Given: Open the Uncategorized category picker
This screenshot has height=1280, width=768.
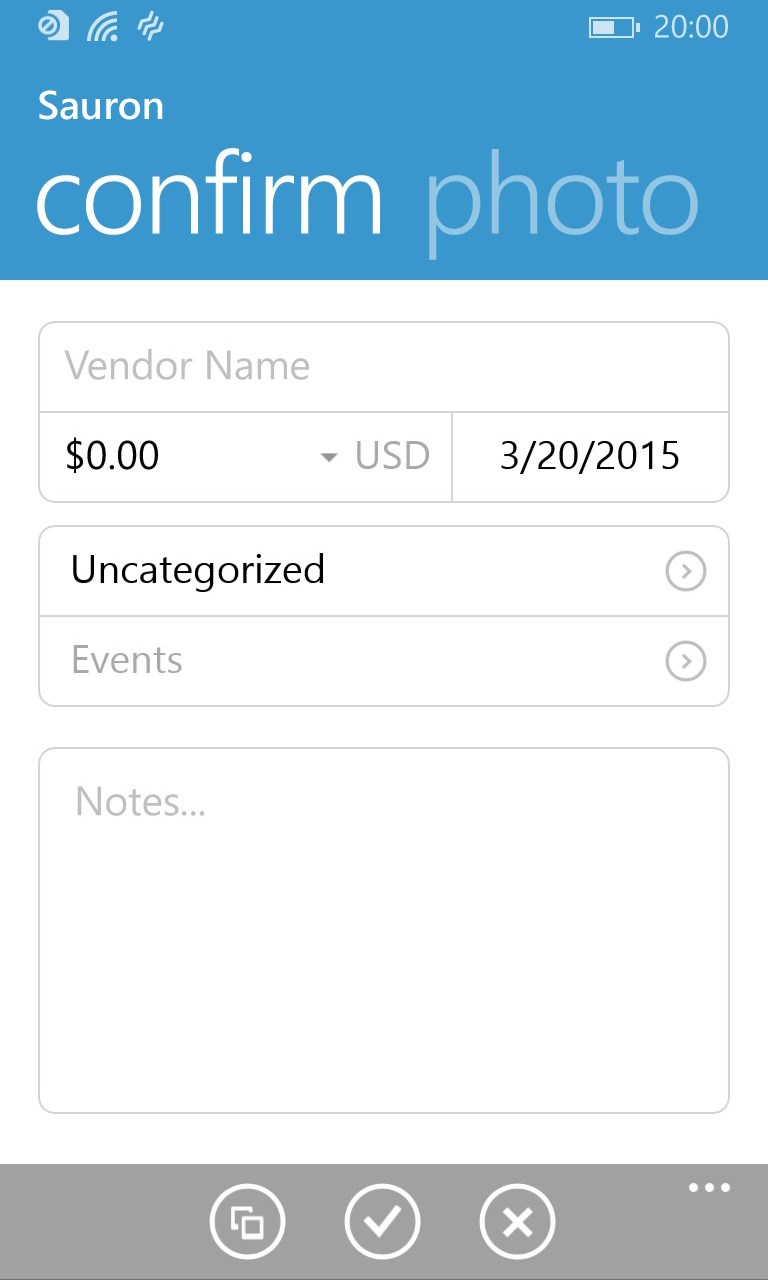Looking at the screenshot, I should click(x=384, y=571).
